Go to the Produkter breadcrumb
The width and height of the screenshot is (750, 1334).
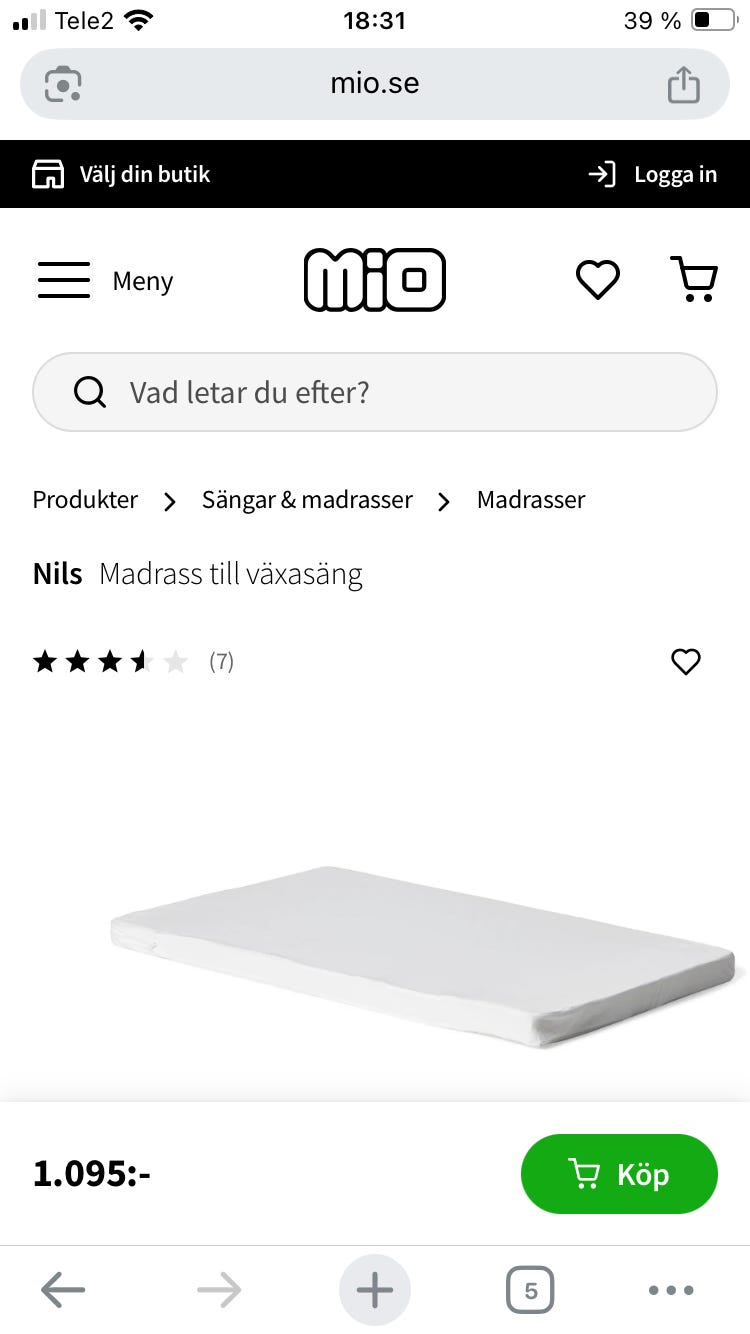tap(85, 500)
